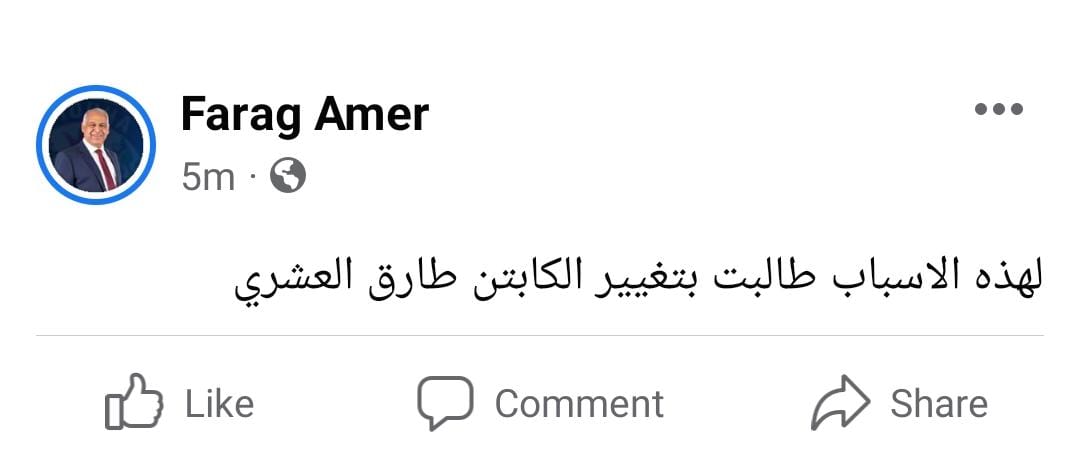The width and height of the screenshot is (1080, 460).
Task: Comment on Farag Amer's post
Action: tap(540, 403)
